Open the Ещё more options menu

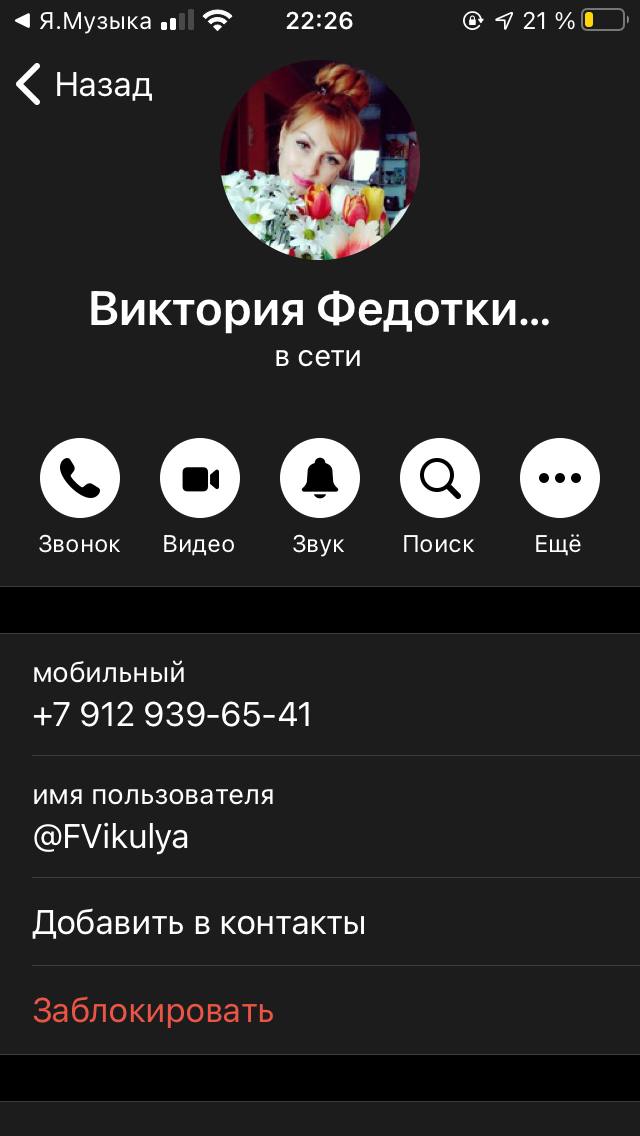coord(560,479)
